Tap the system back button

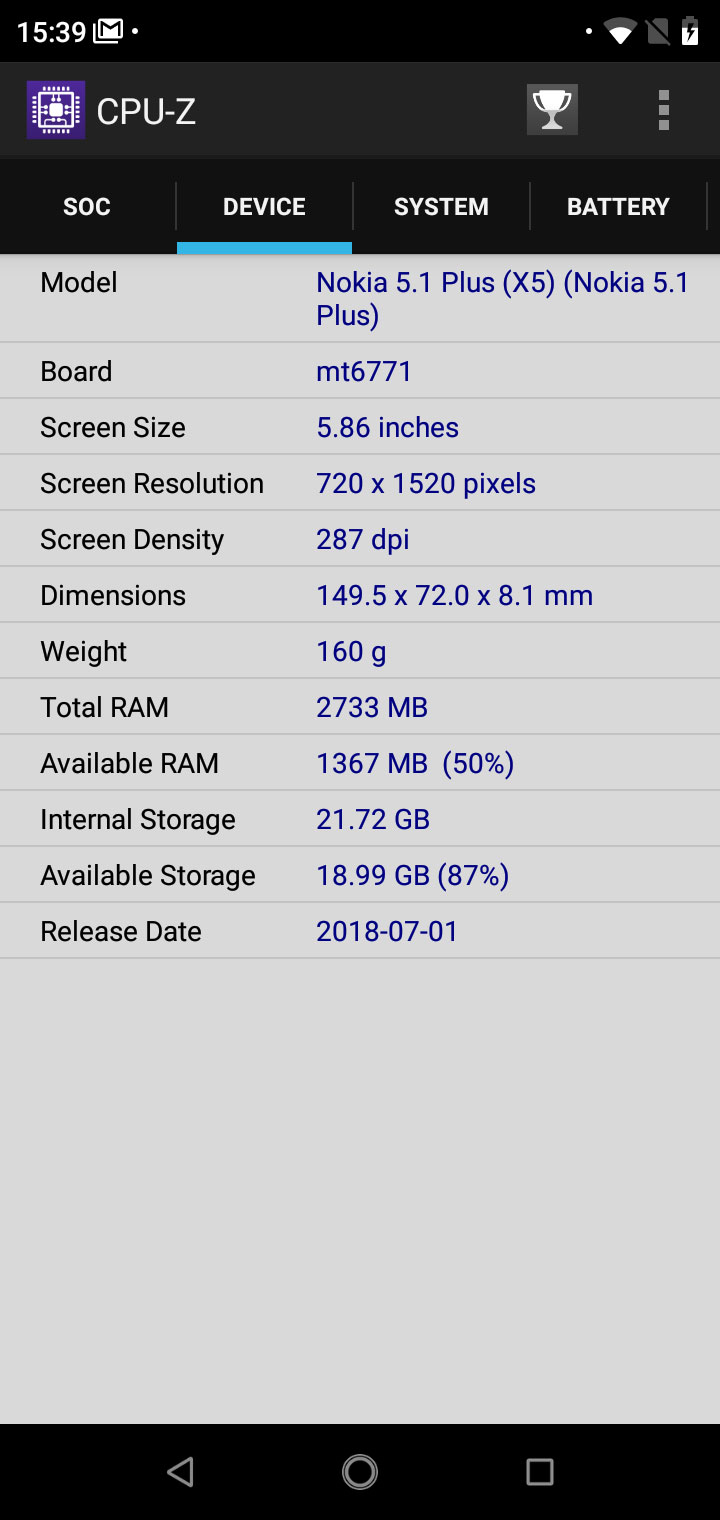click(180, 1471)
